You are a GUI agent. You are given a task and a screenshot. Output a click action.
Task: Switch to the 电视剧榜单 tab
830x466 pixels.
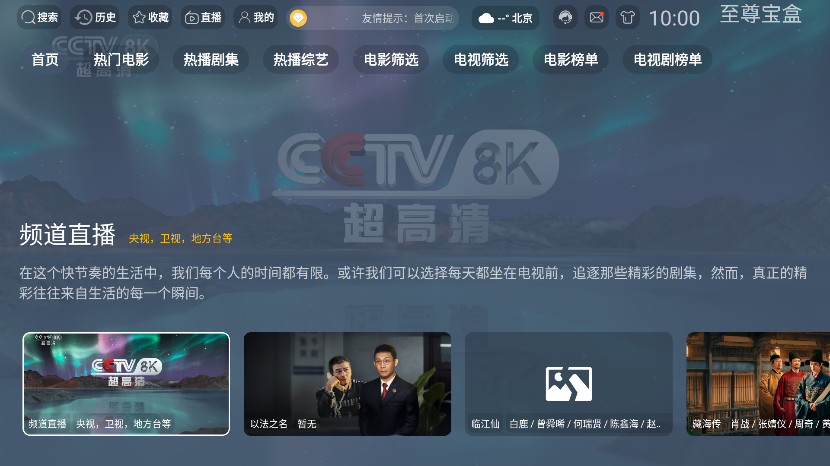coord(668,60)
